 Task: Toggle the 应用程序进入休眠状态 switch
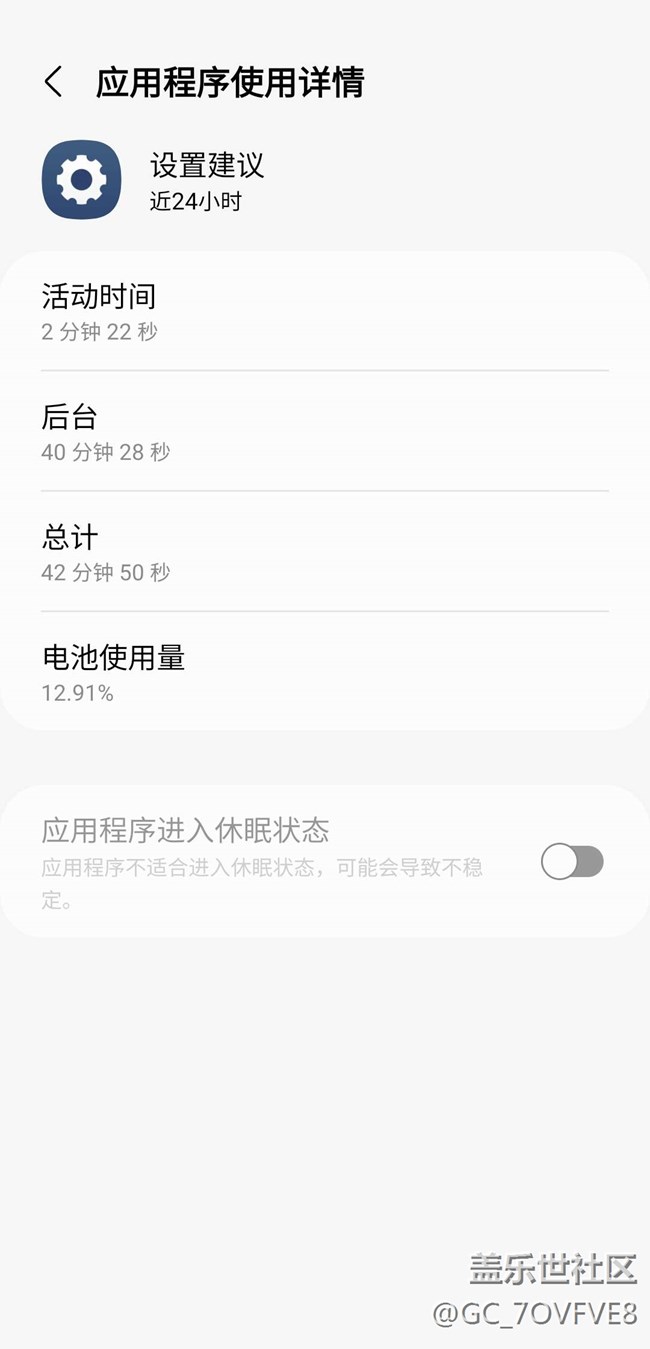tap(572, 861)
